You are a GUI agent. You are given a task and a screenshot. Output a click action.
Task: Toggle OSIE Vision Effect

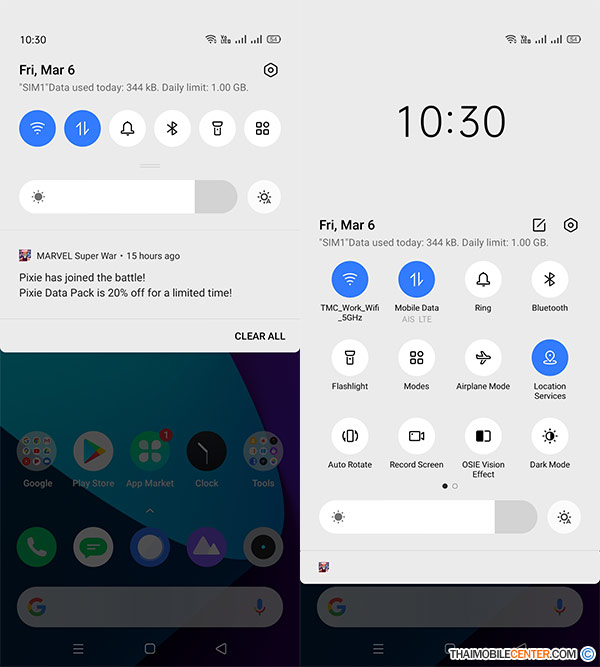(483, 436)
